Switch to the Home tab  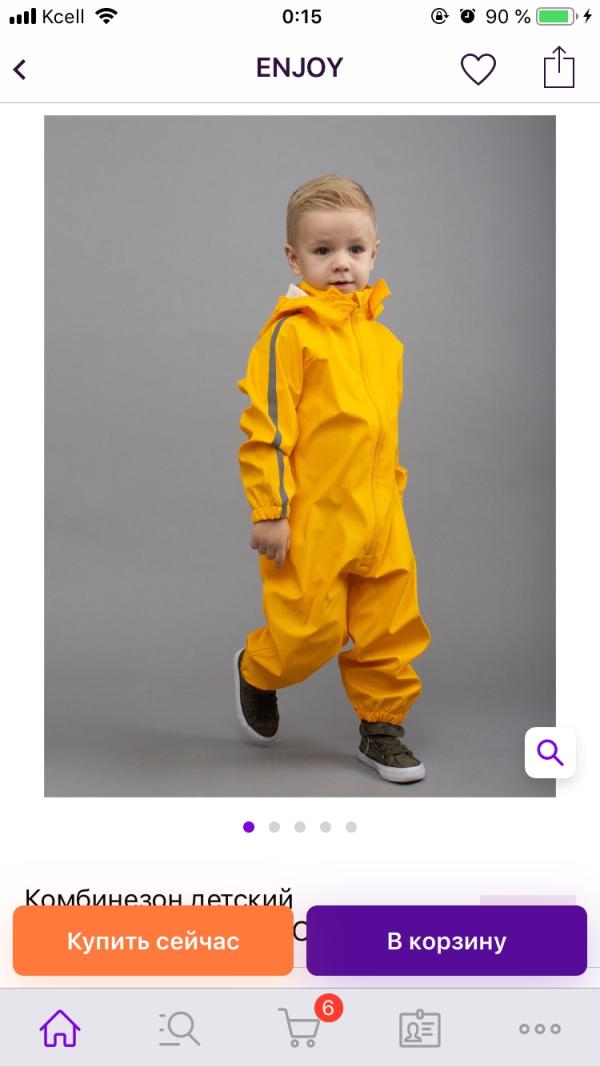click(60, 1028)
